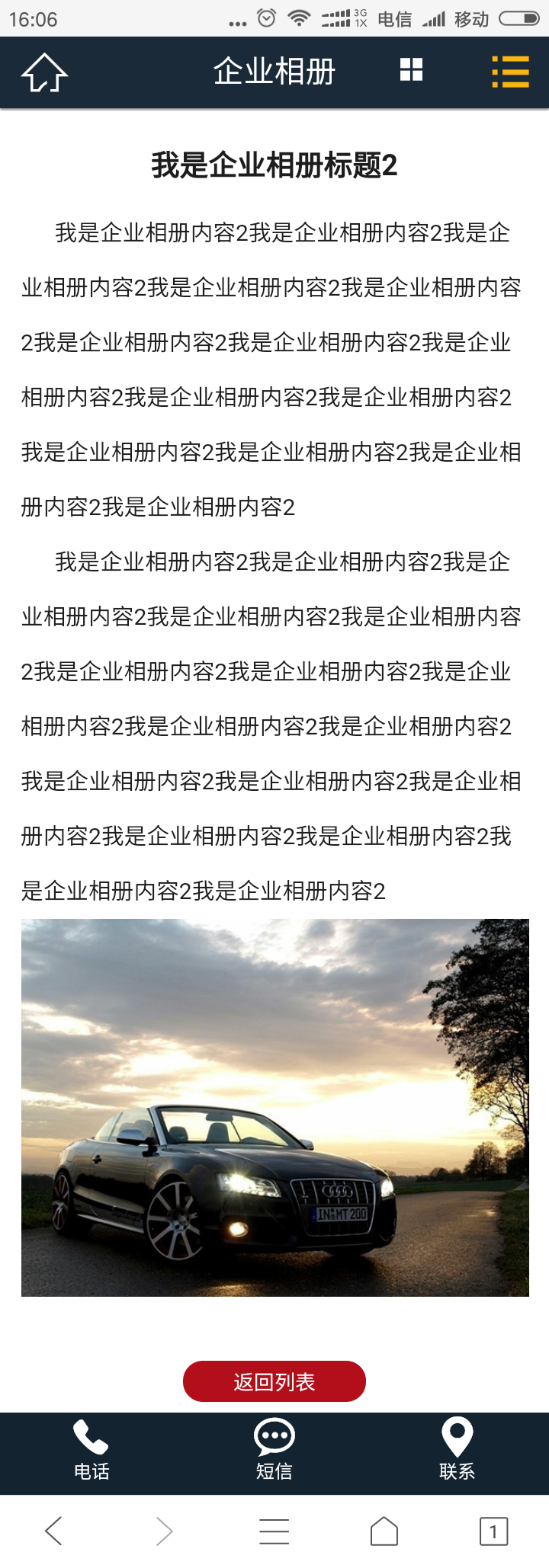Go to the home page icon
Viewport: 549px width, 1568px height.
[44, 72]
